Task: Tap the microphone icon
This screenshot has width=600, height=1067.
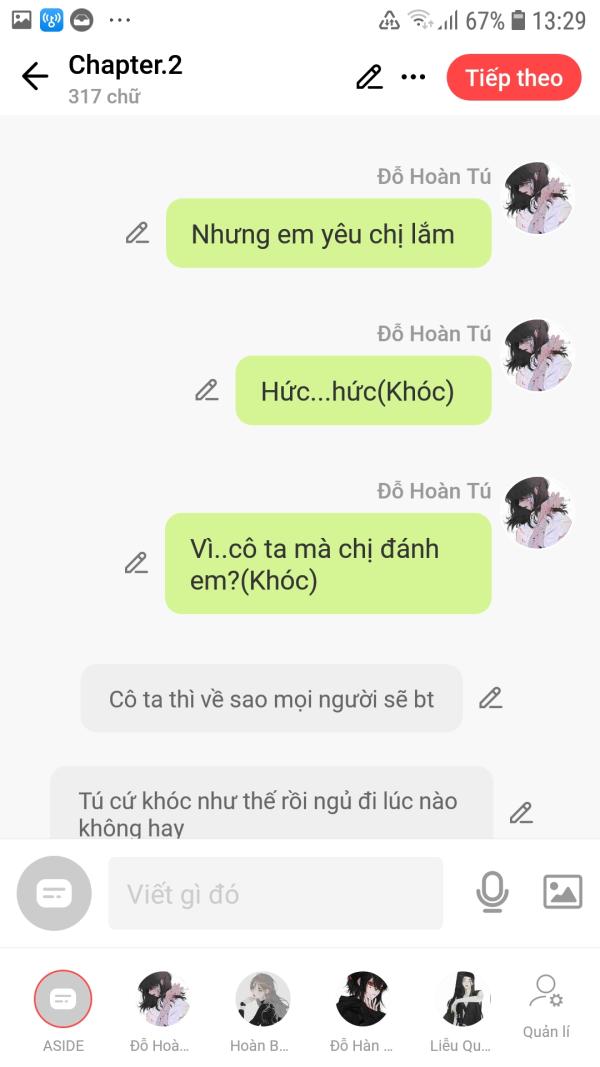Action: coord(492,892)
